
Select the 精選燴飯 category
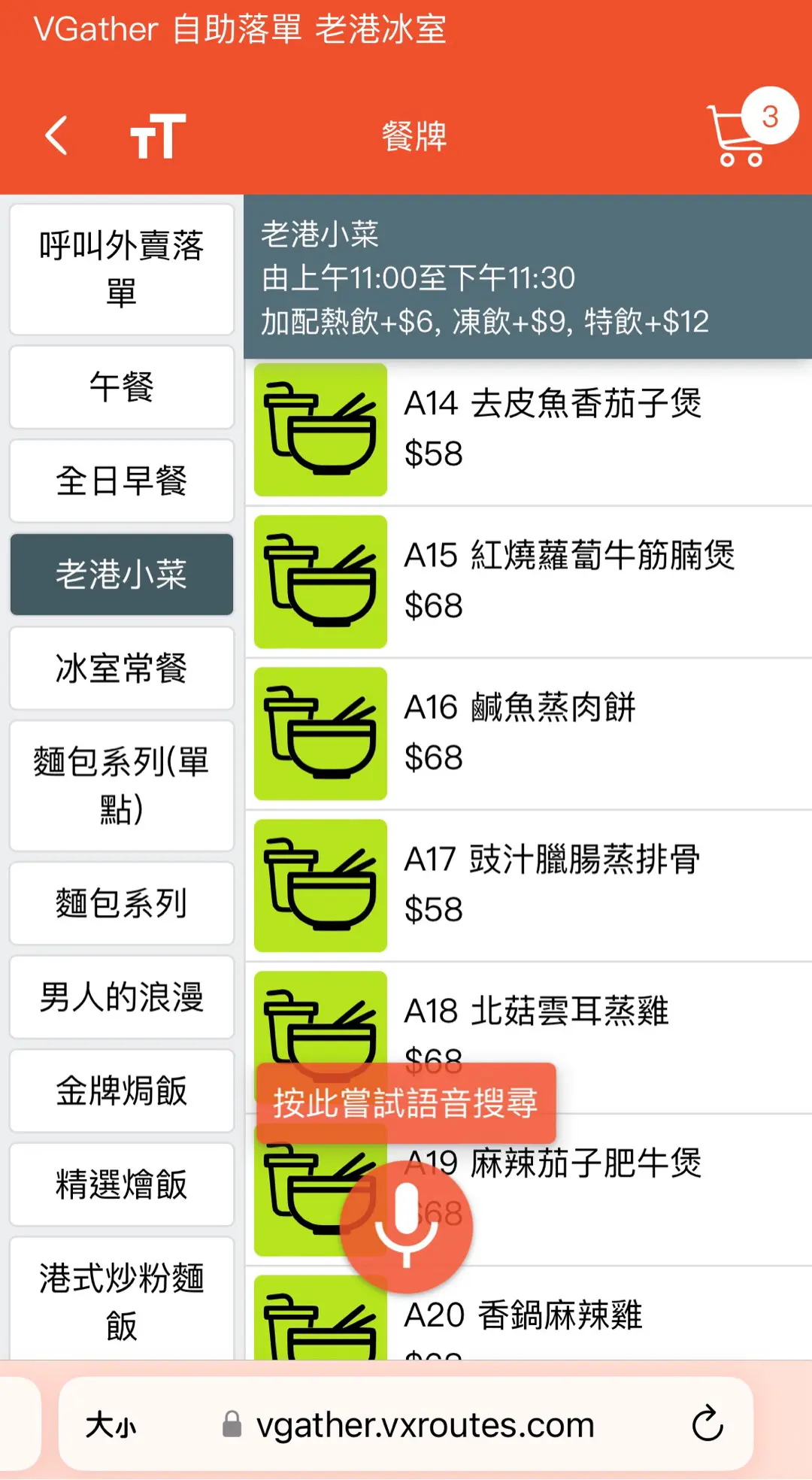[x=122, y=1184]
